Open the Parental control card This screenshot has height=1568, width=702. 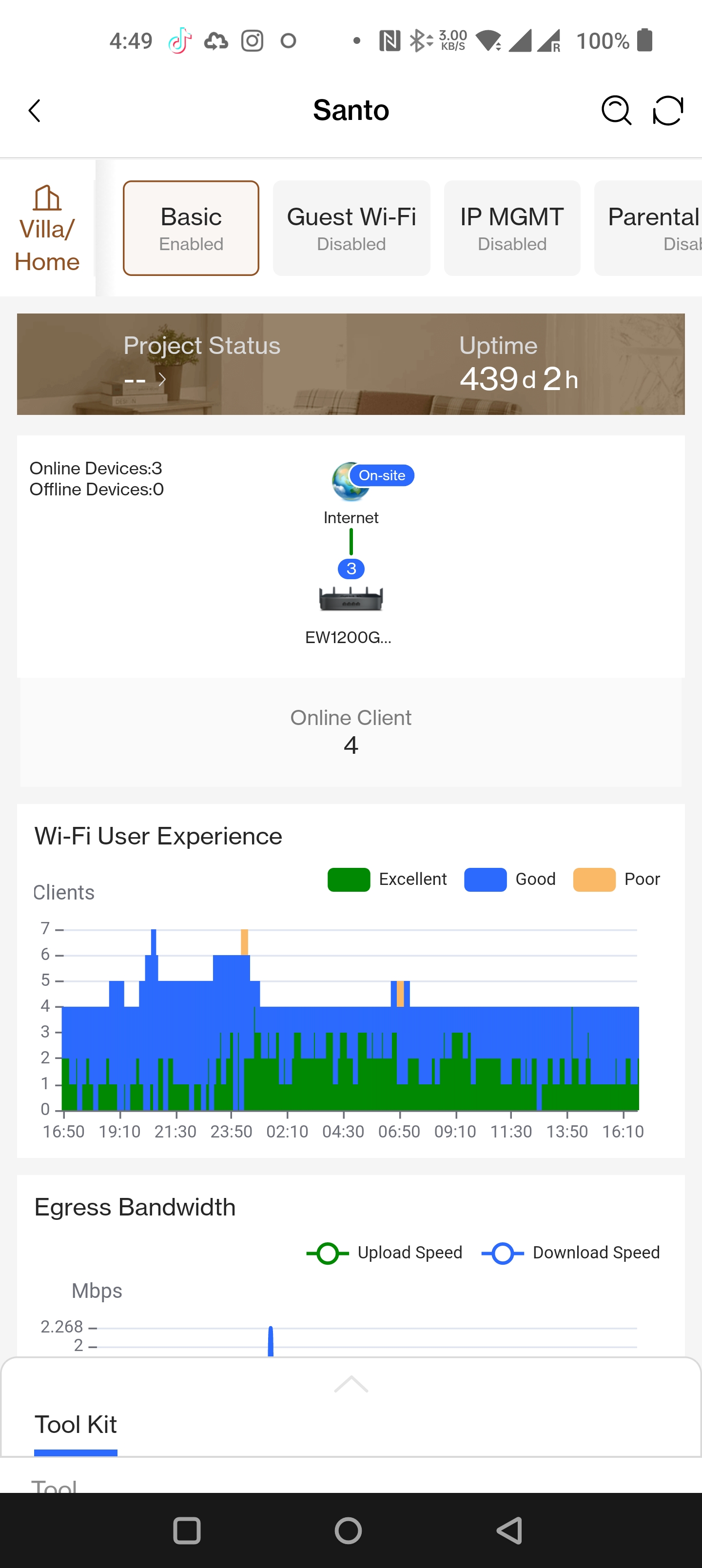(x=648, y=228)
